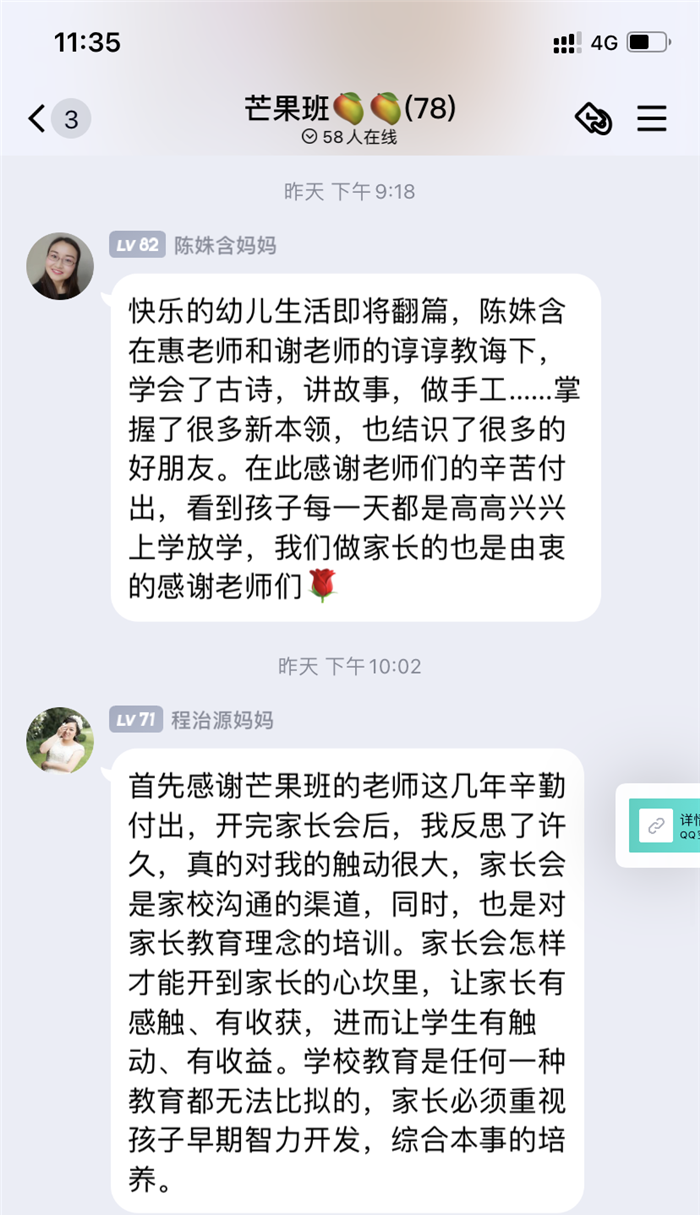View 陈姝含妈妈's profile avatar
Image resolution: width=700 pixels, height=1215 pixels.
point(60,266)
